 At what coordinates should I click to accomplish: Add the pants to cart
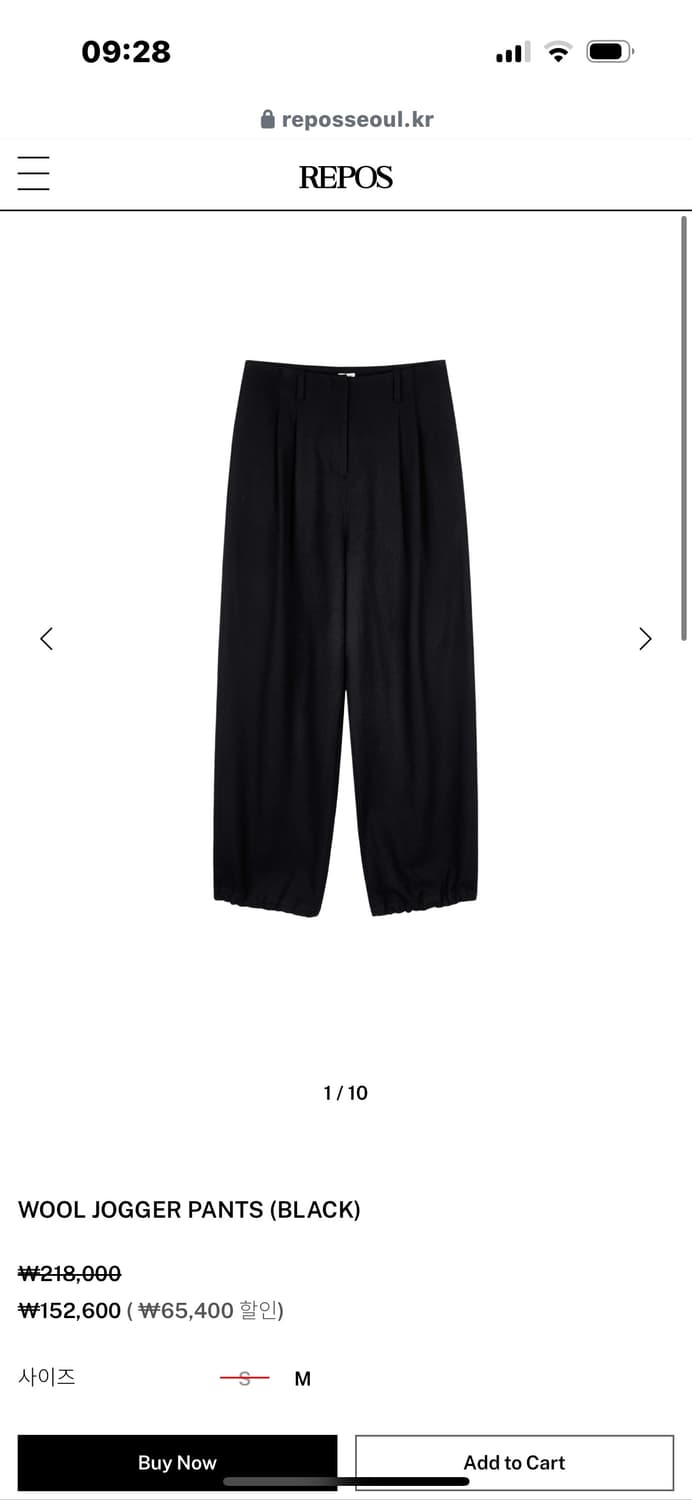(514, 1462)
